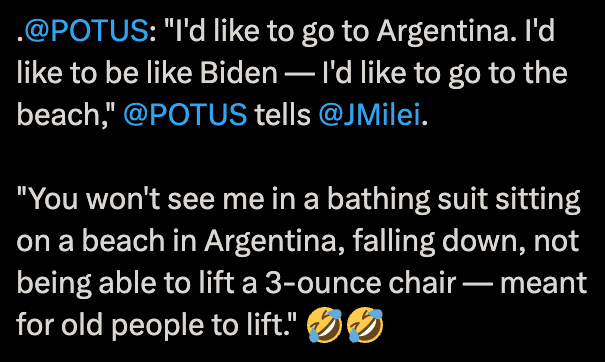Open the @JMilei profile mention
605x362 pixels.
pyautogui.click(x=369, y=115)
